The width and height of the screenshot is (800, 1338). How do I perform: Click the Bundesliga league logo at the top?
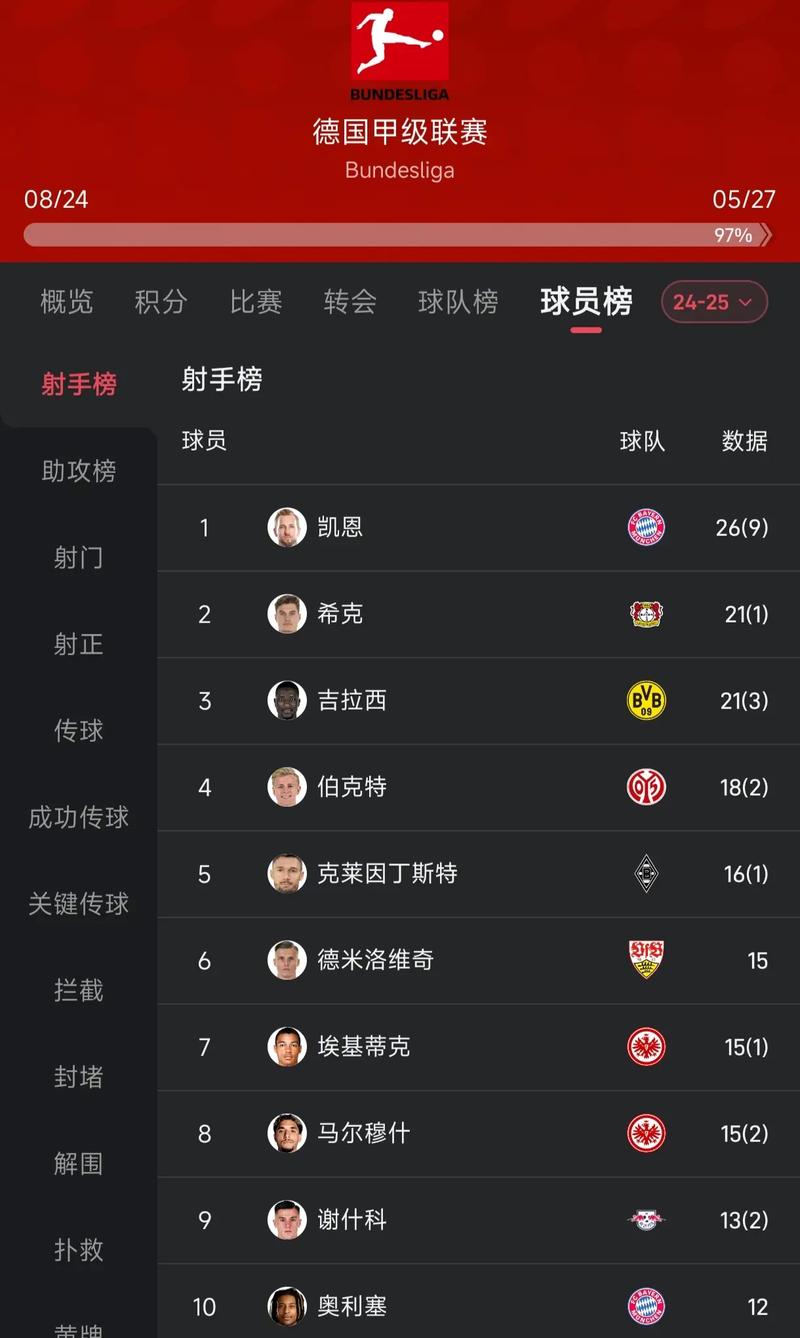[x=399, y=50]
